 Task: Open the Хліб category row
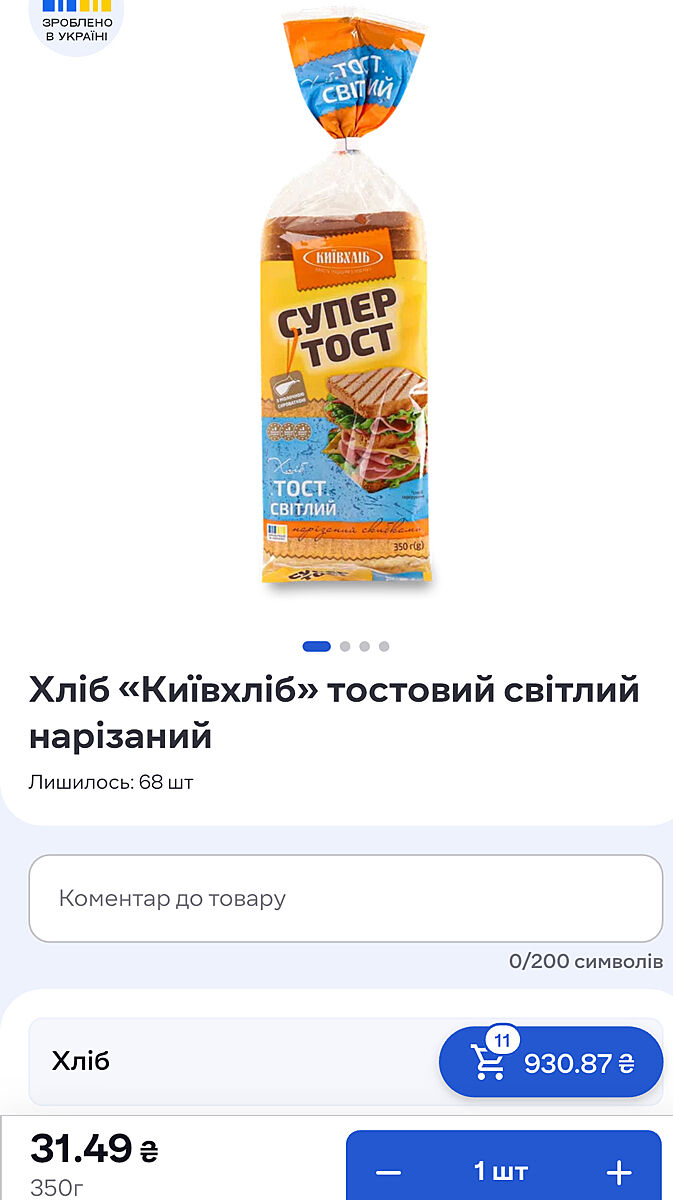pyautogui.click(x=230, y=1061)
